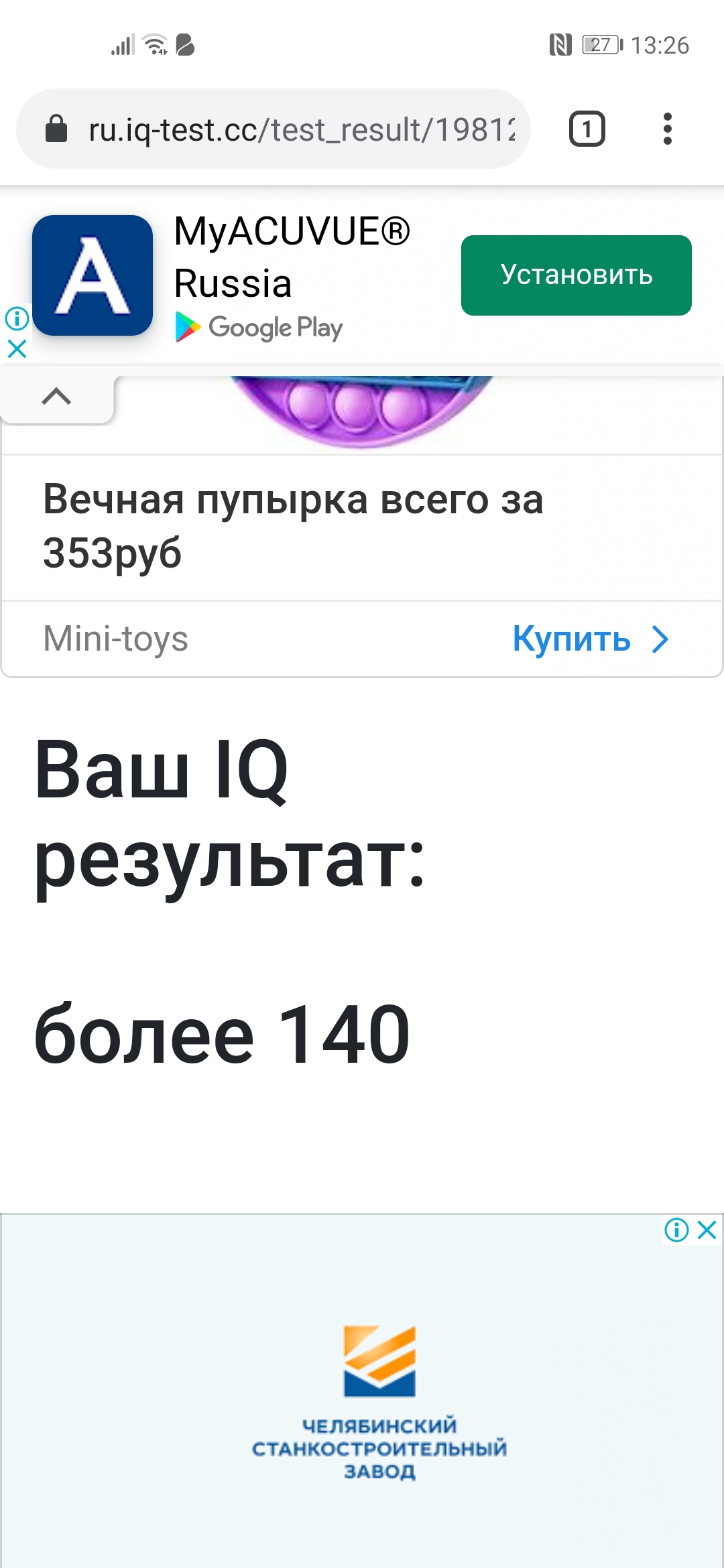
Task: Open the browser overflow menu
Action: 667,129
